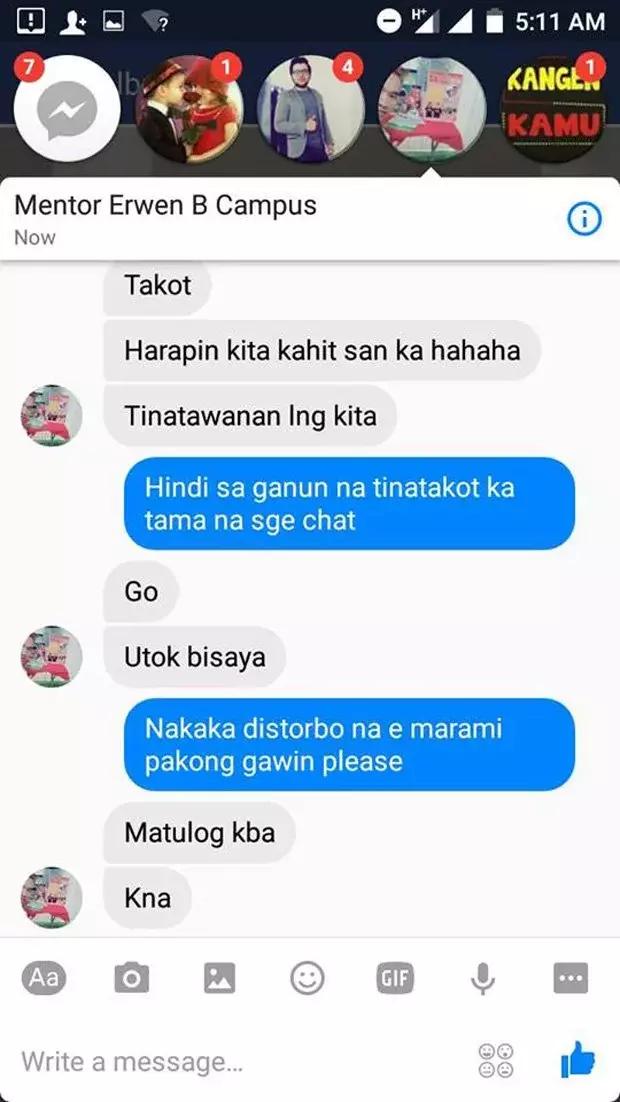
Task: Open the gray-suit man's chat head
Action: click(x=310, y=108)
